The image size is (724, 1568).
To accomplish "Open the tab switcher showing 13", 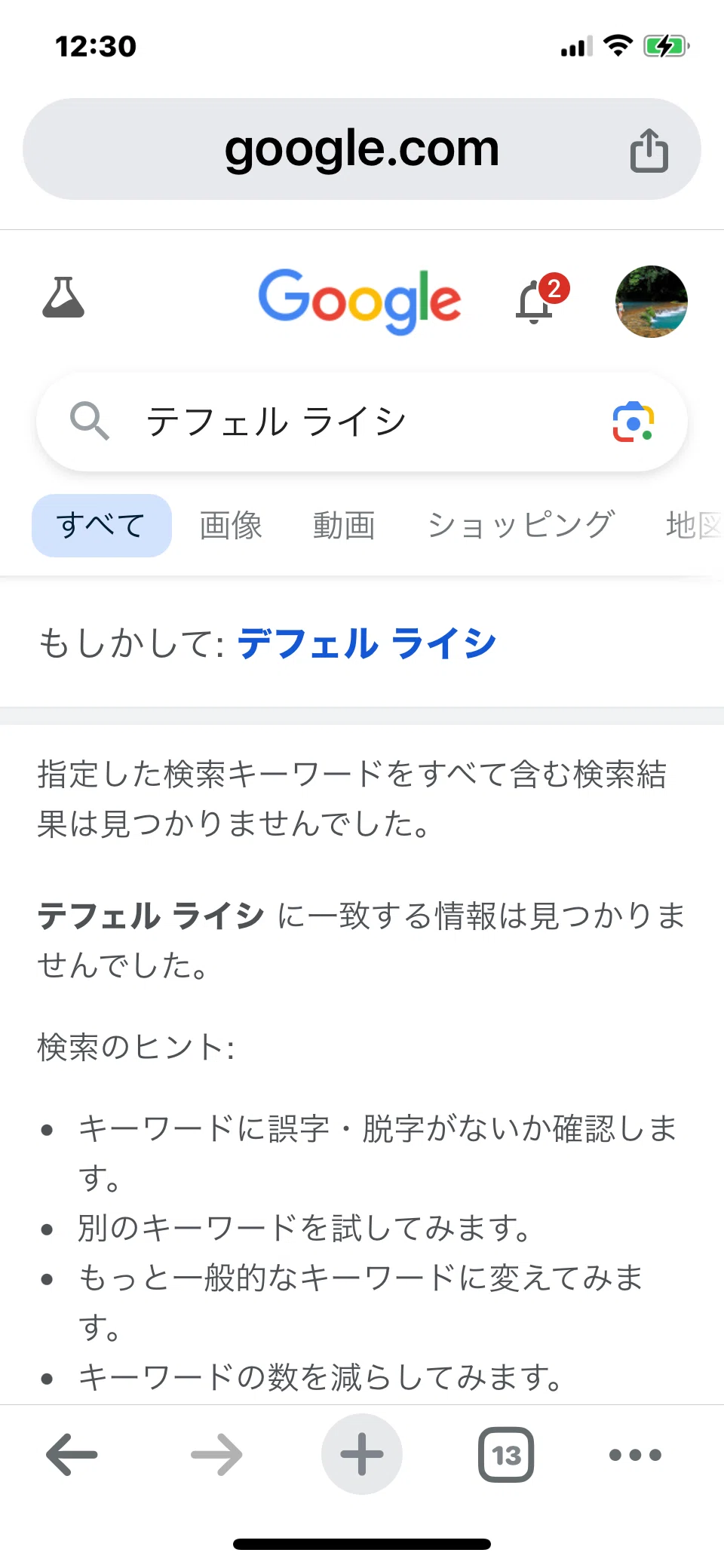I will [x=506, y=1454].
